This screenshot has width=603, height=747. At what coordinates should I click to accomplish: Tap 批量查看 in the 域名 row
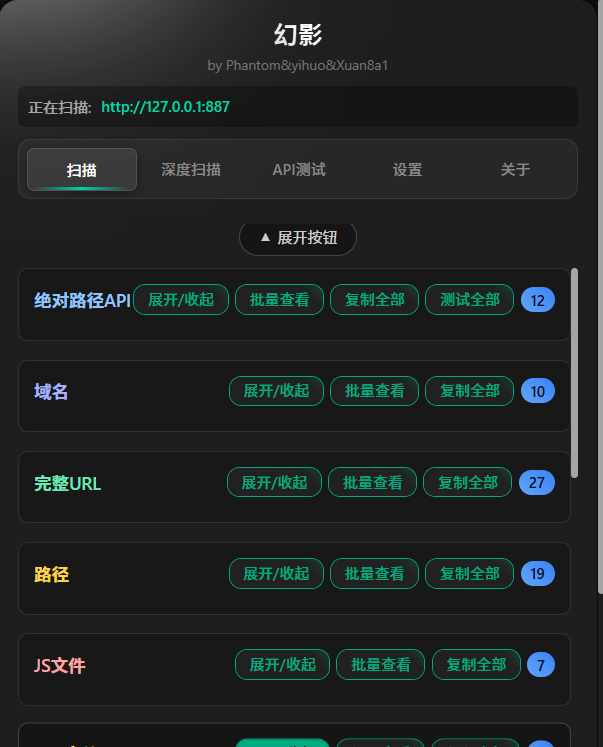[x=375, y=391]
